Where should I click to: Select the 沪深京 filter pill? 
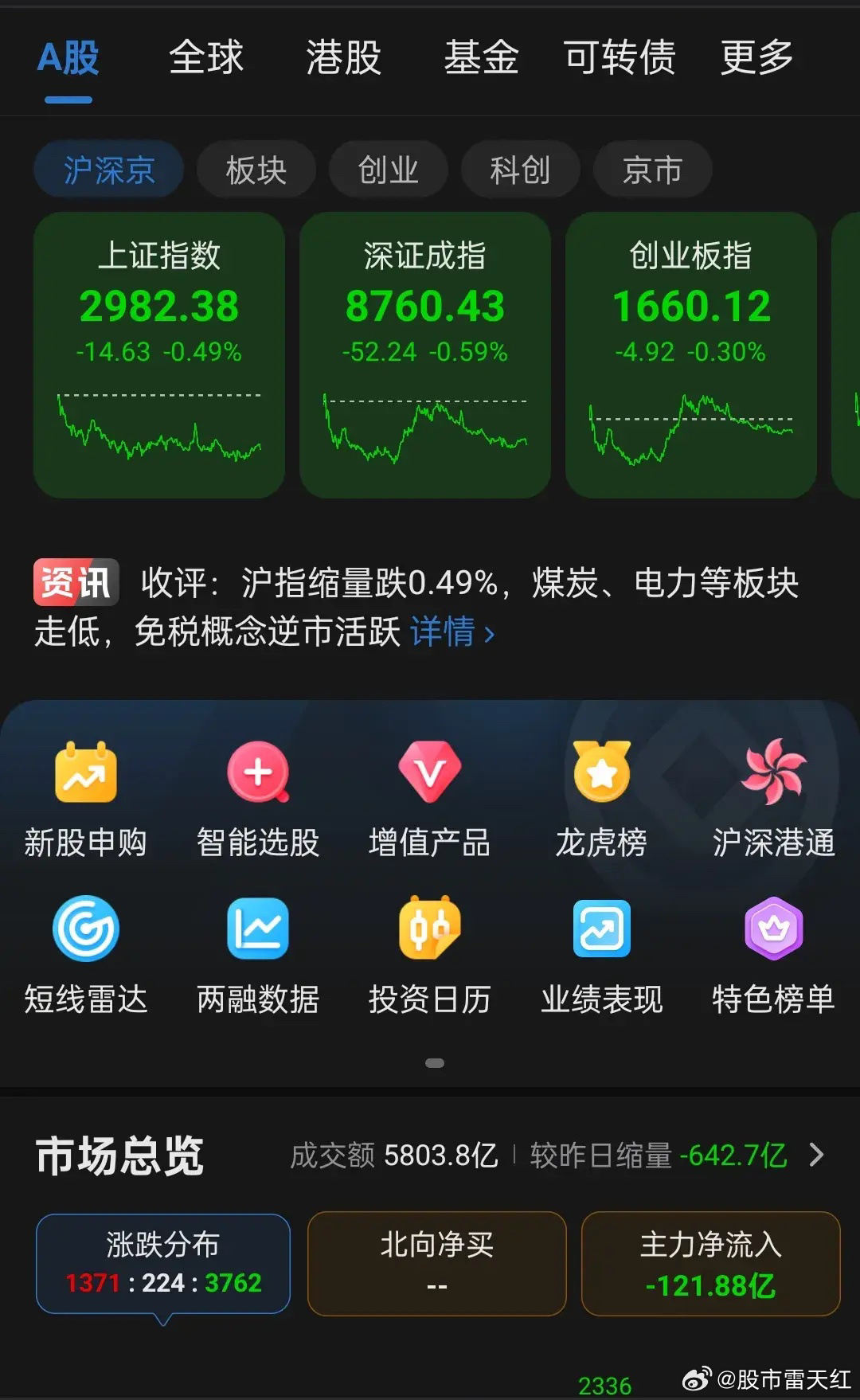(x=108, y=169)
